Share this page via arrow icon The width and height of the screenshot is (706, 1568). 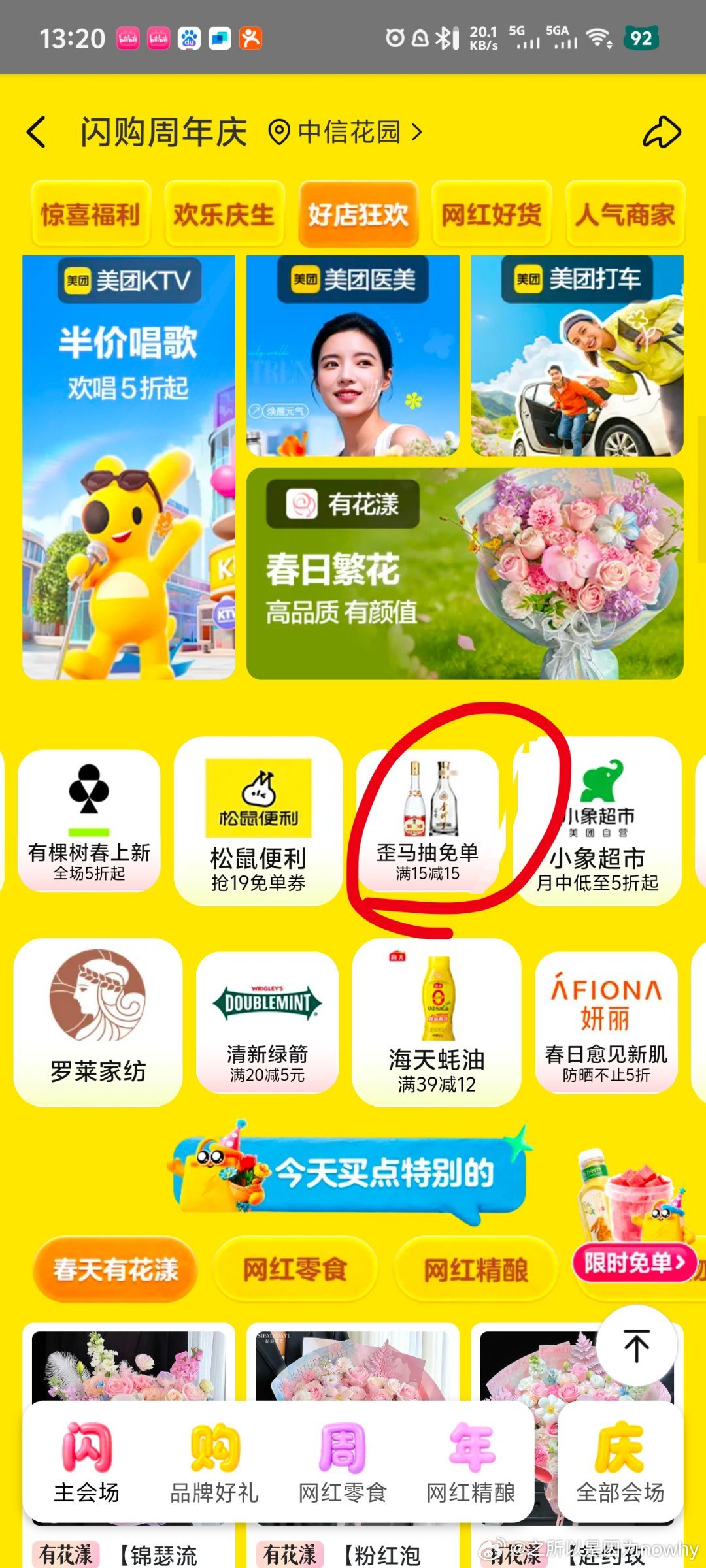pos(662,133)
